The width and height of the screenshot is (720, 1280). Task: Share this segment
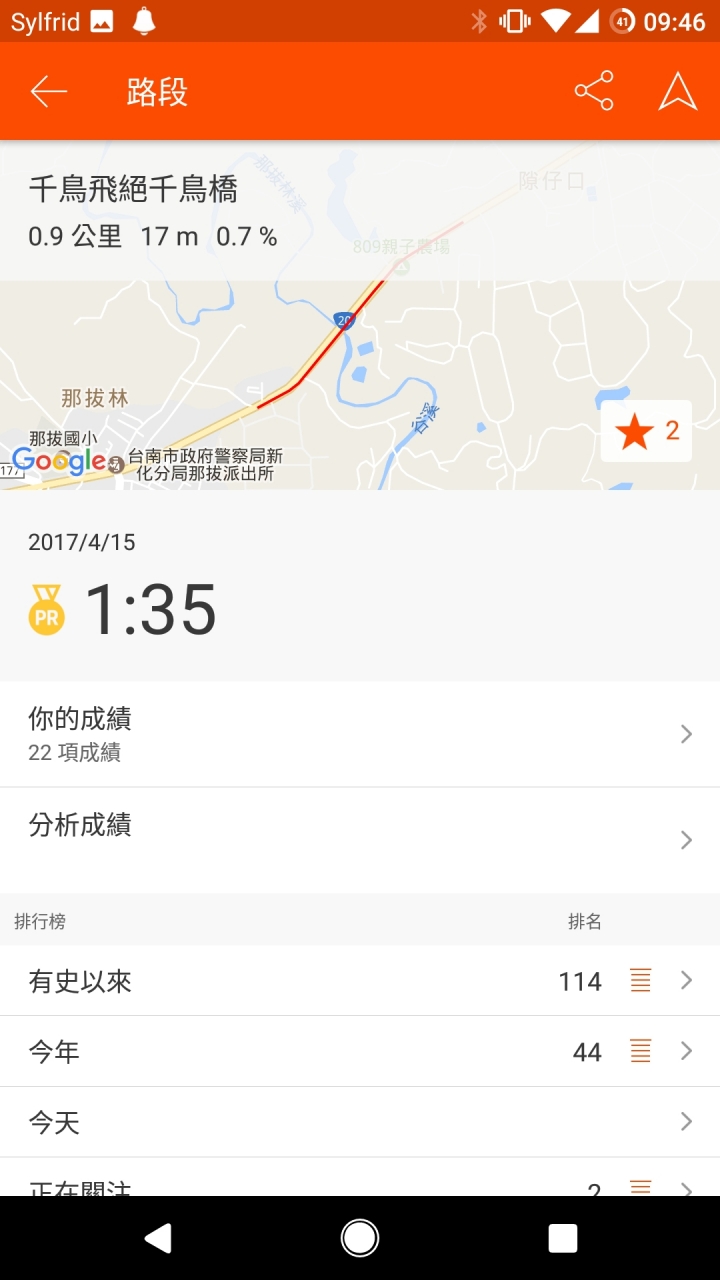click(x=594, y=91)
